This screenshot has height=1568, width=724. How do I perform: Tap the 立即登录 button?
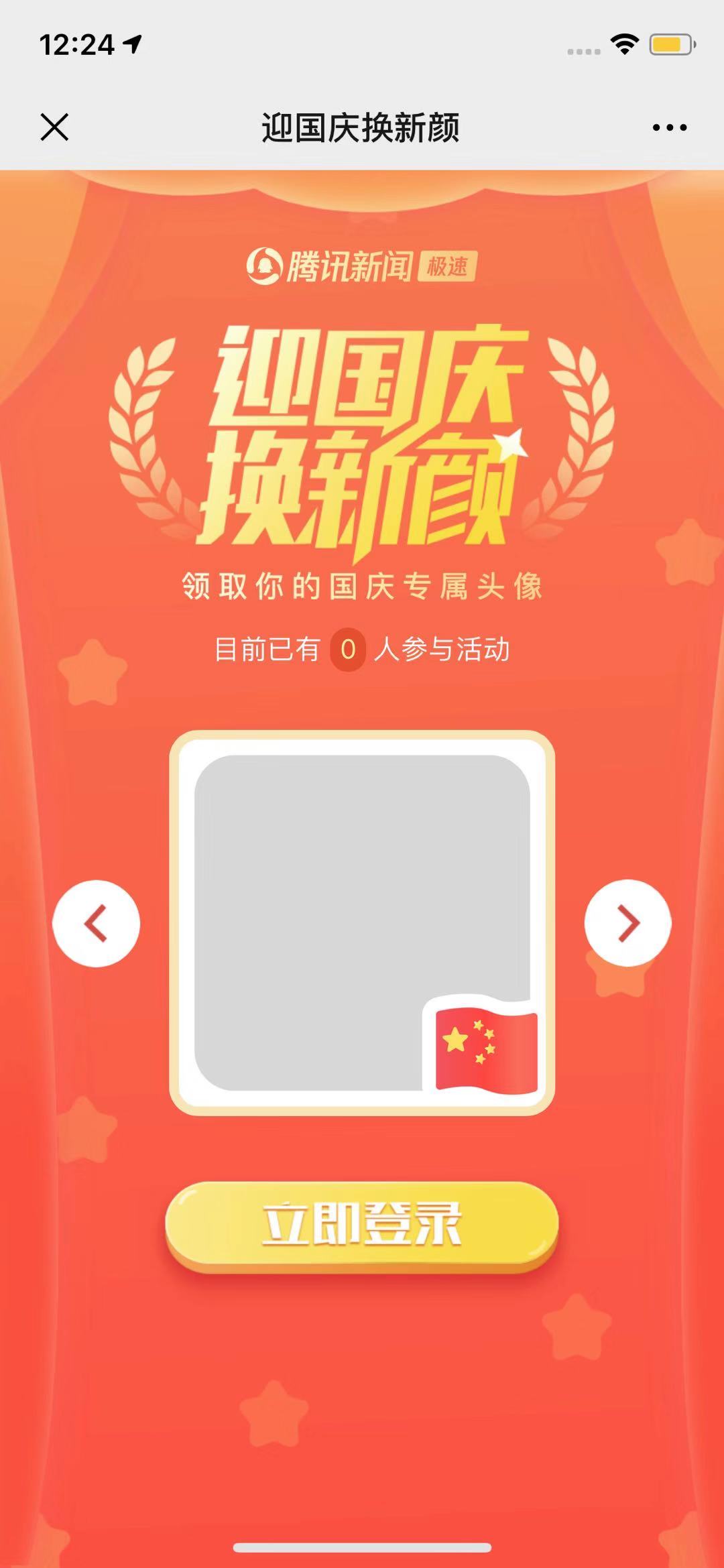pos(361,1224)
